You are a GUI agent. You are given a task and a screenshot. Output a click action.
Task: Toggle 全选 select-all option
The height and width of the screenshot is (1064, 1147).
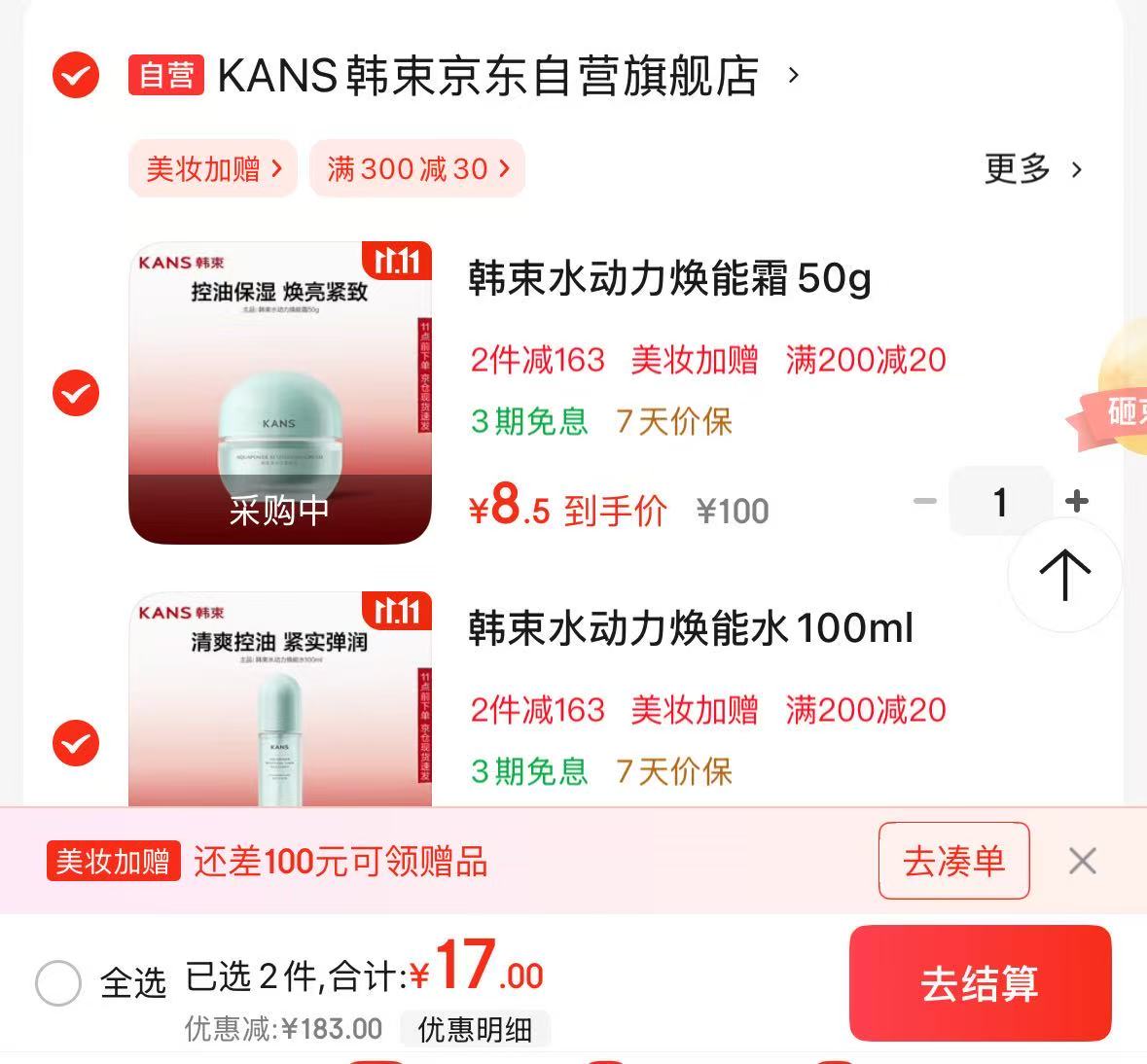pos(58,983)
